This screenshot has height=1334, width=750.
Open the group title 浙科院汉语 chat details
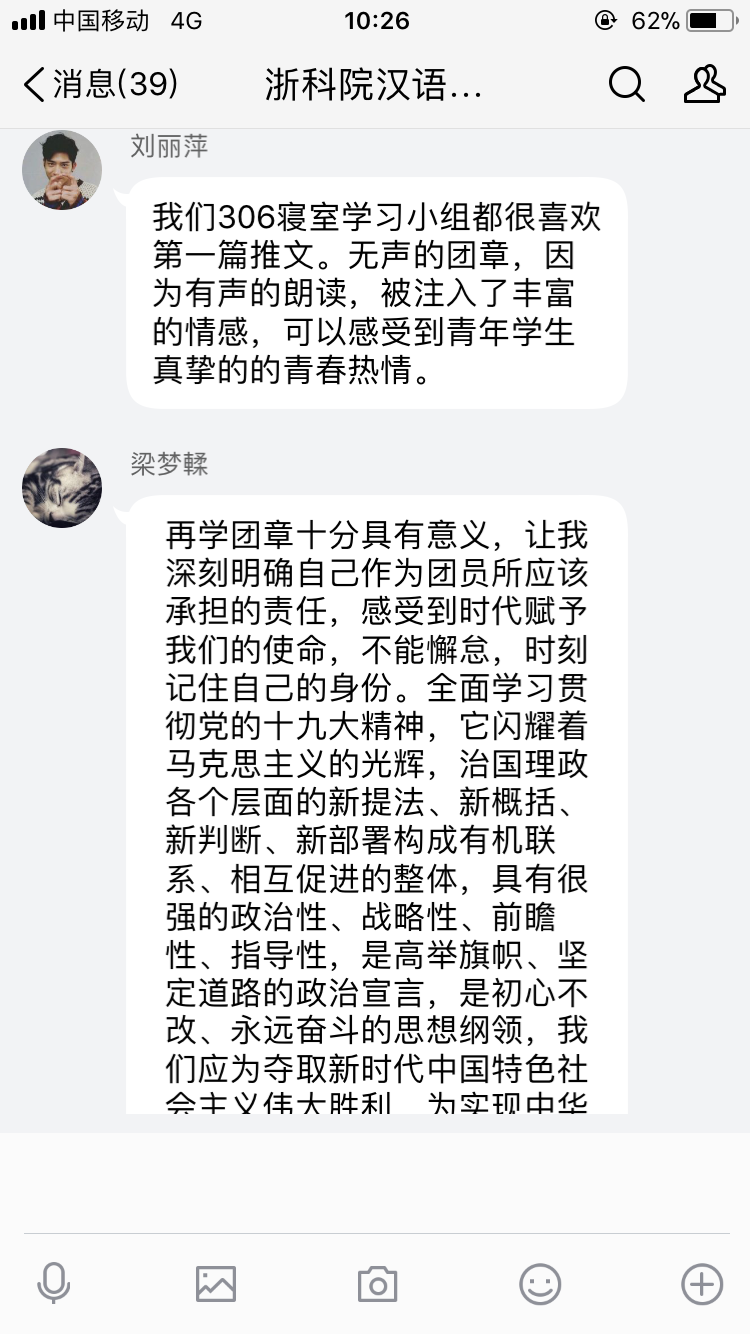click(x=375, y=86)
